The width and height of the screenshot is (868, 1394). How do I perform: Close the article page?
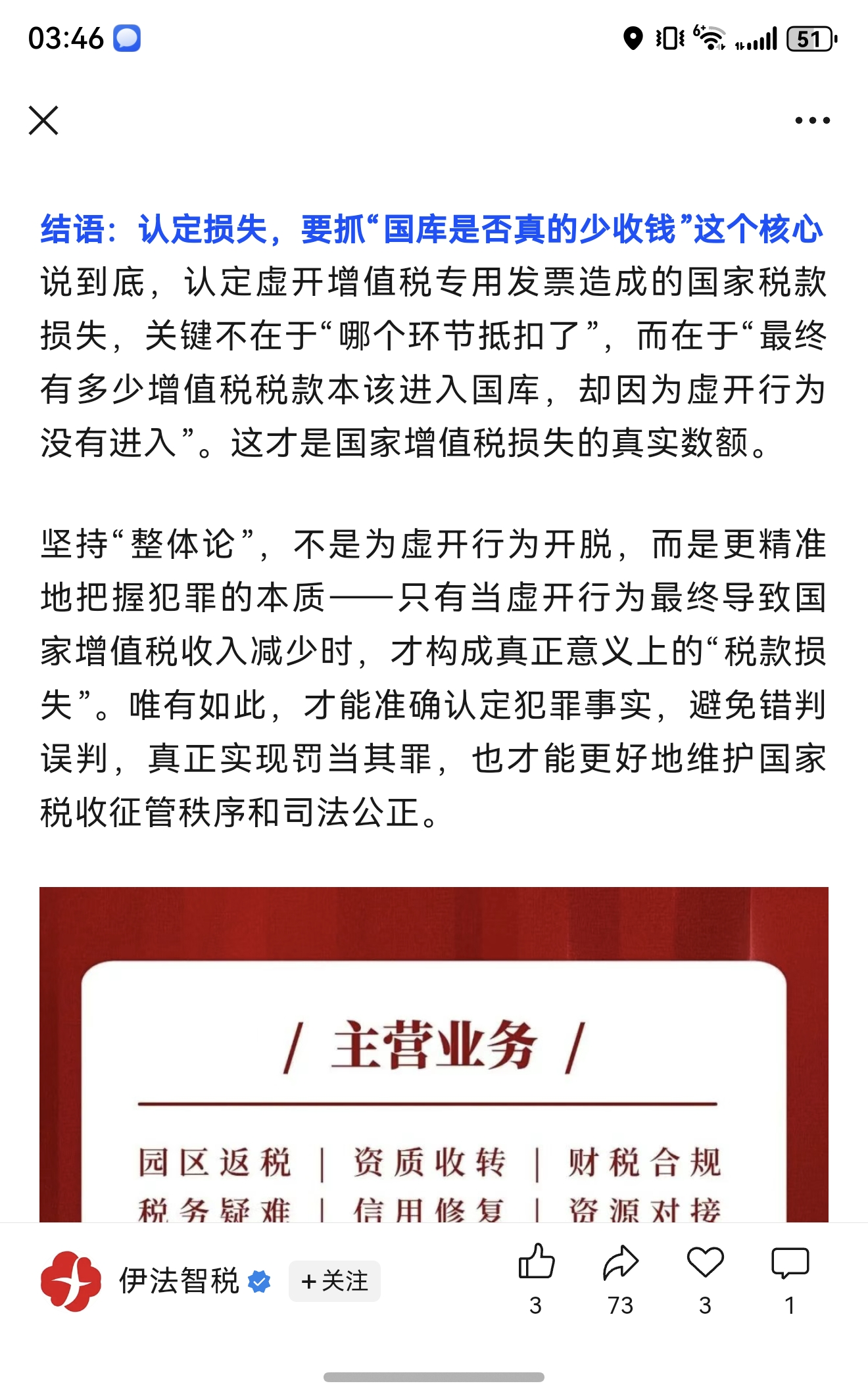click(x=43, y=120)
